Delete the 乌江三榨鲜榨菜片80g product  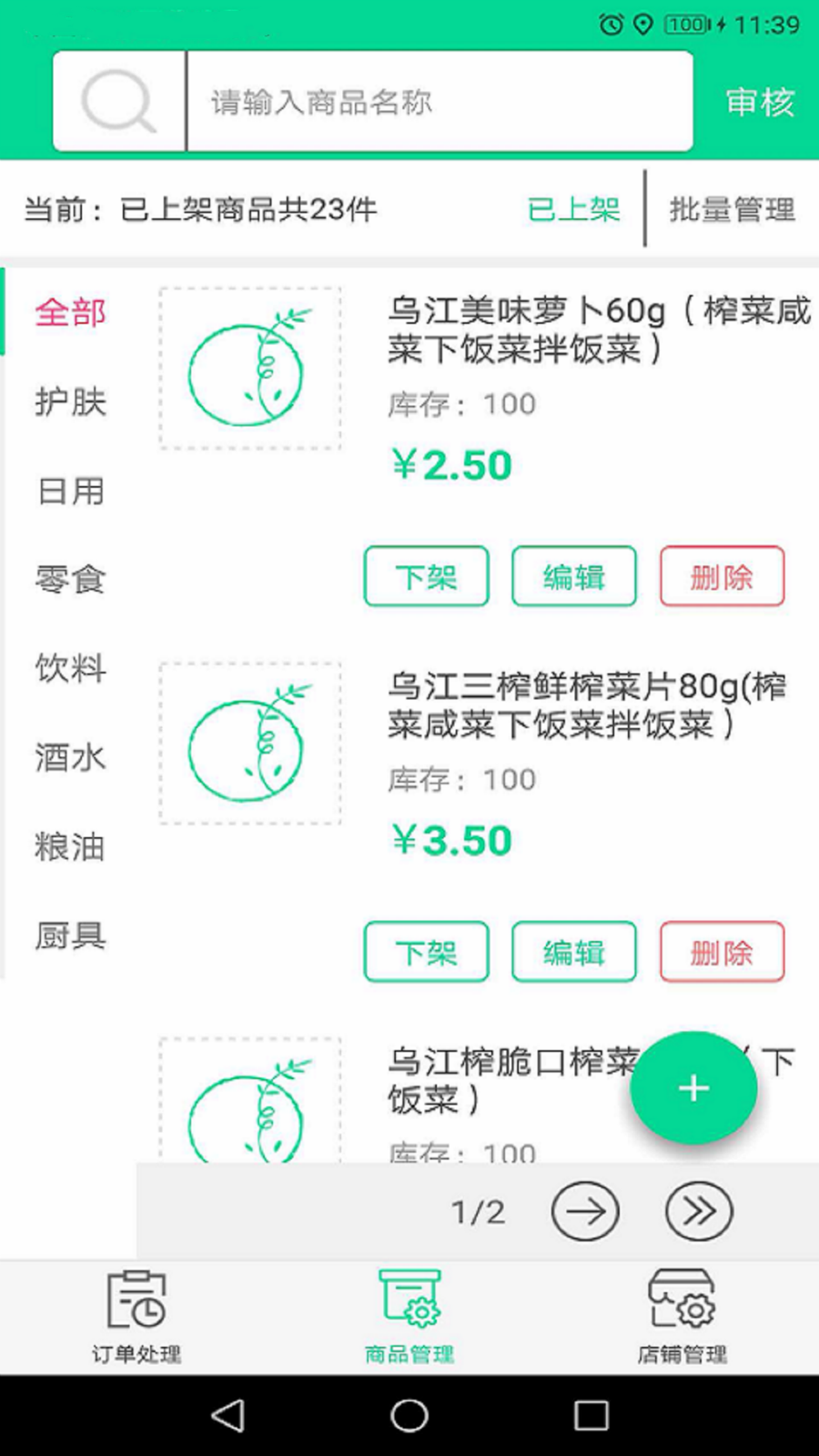pyautogui.click(x=722, y=952)
